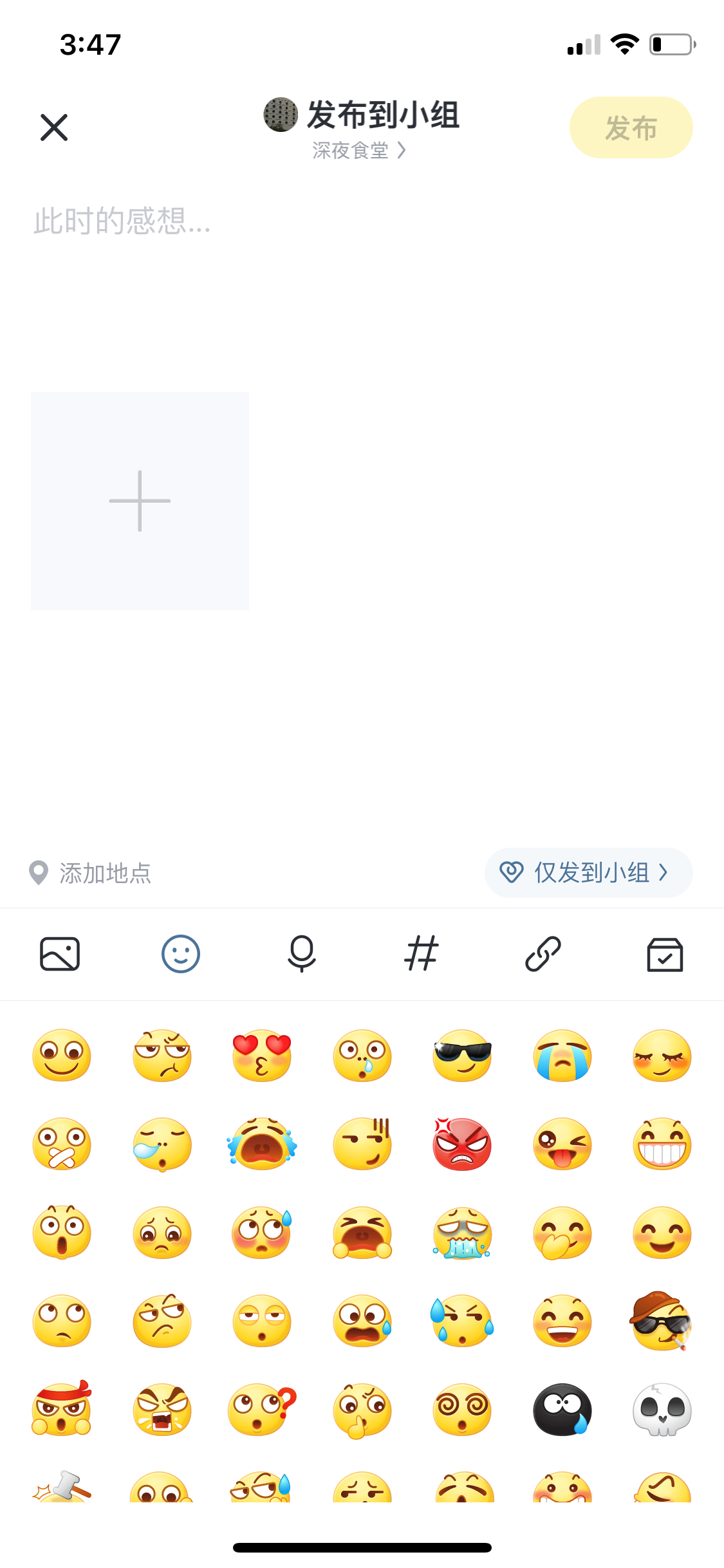Tap the voice input microphone icon
Image resolution: width=724 pixels, height=1568 pixels.
point(301,955)
